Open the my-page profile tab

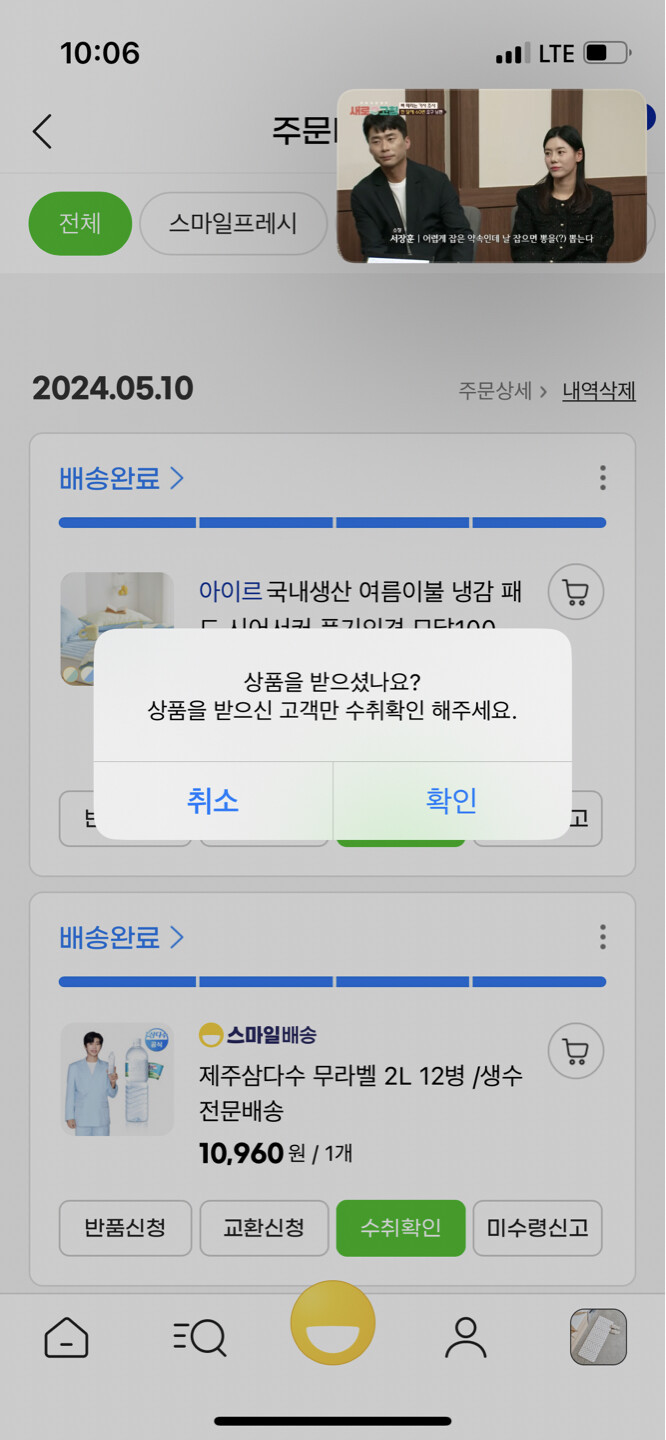tap(465, 1337)
